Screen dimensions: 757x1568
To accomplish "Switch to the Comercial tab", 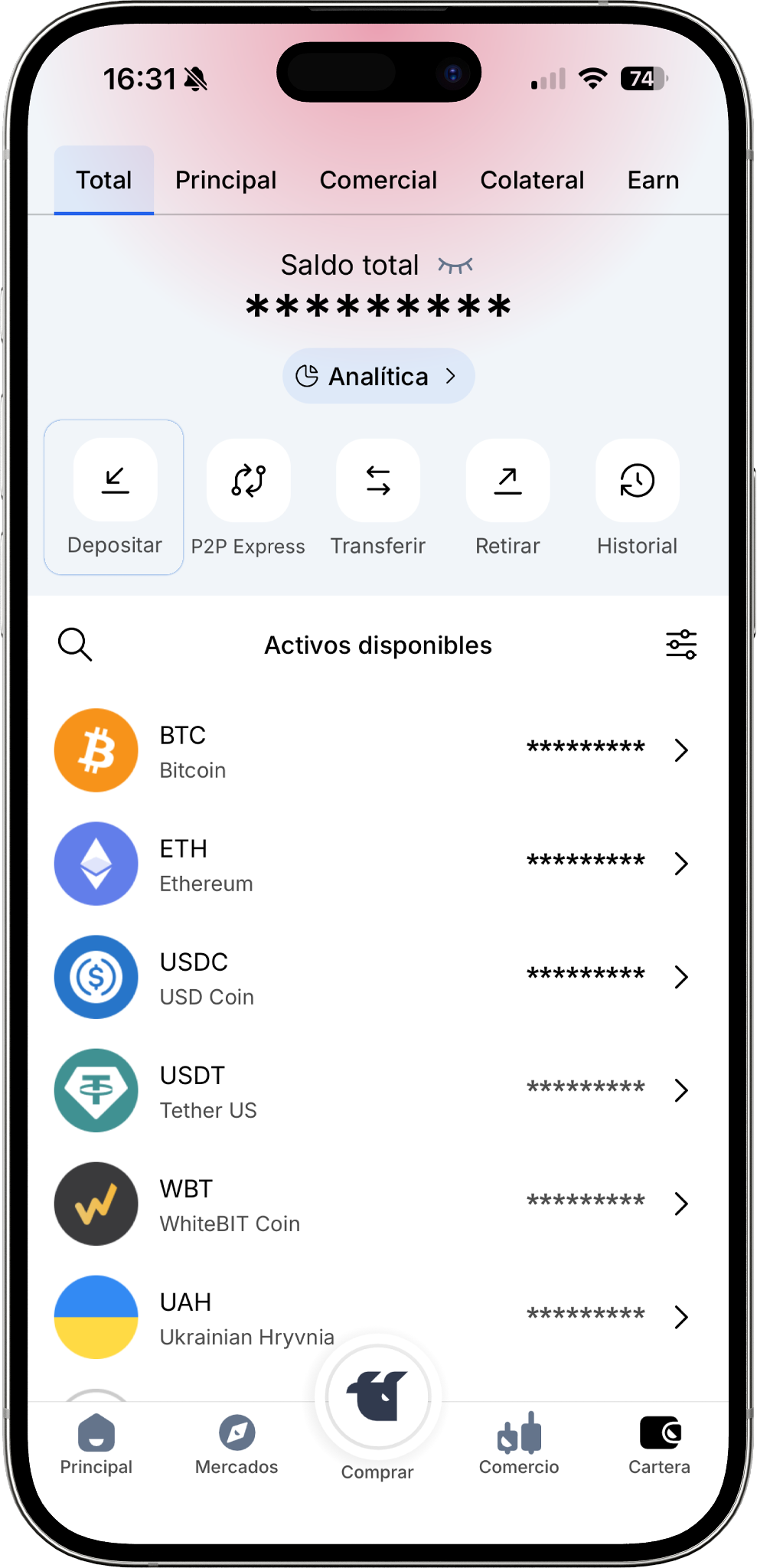I will (x=378, y=180).
